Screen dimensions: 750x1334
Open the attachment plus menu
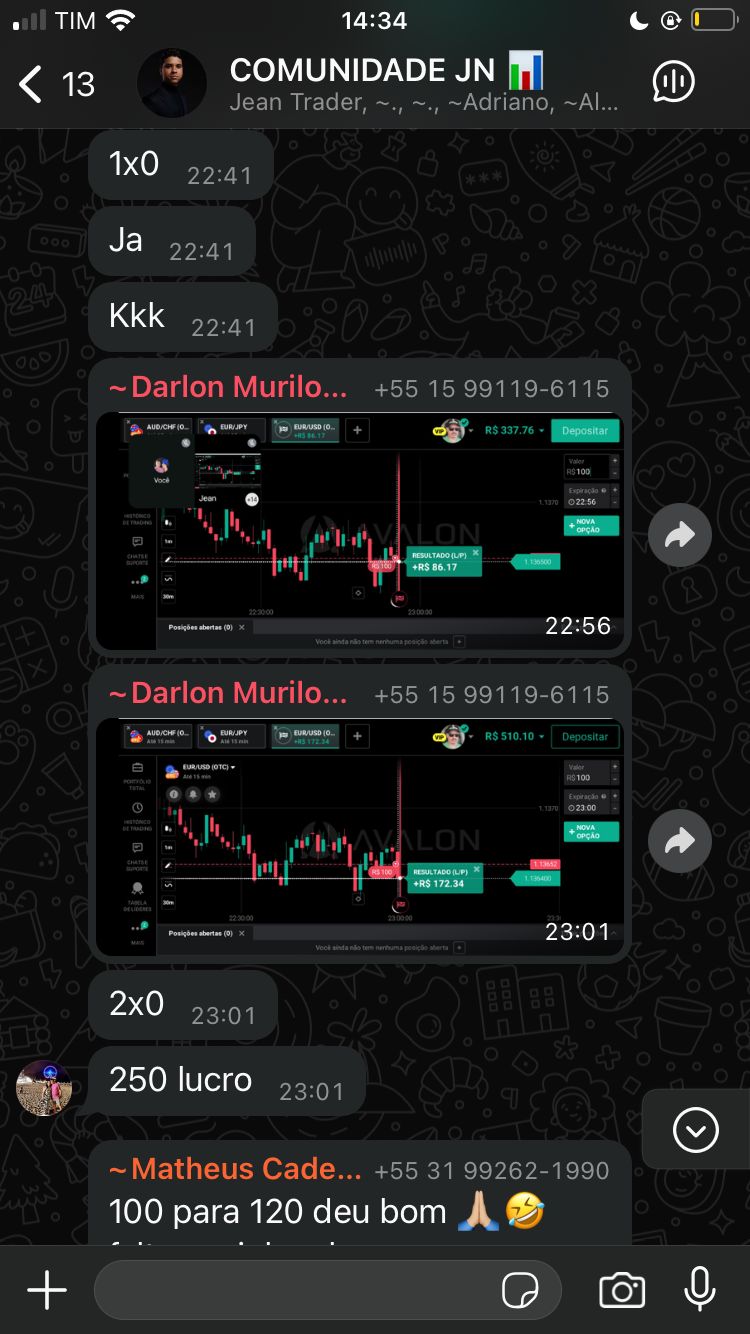(x=46, y=1290)
